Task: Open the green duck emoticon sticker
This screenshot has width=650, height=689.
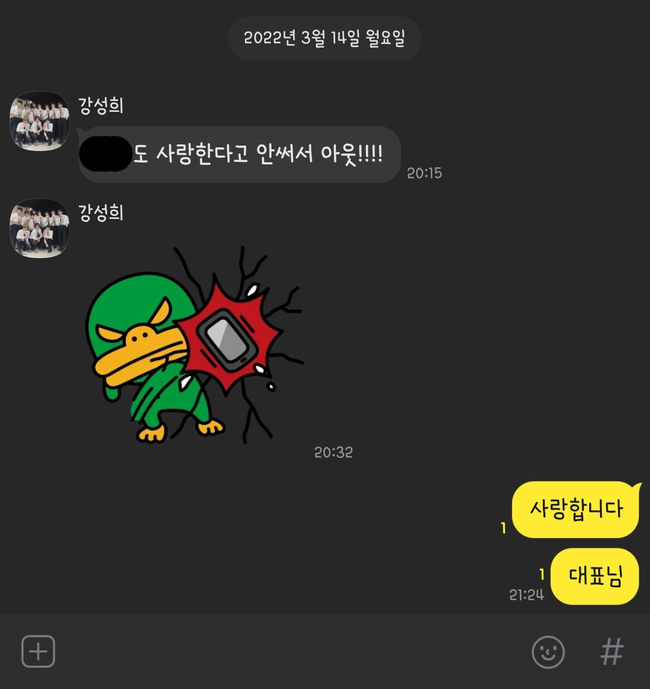Action: tap(190, 343)
